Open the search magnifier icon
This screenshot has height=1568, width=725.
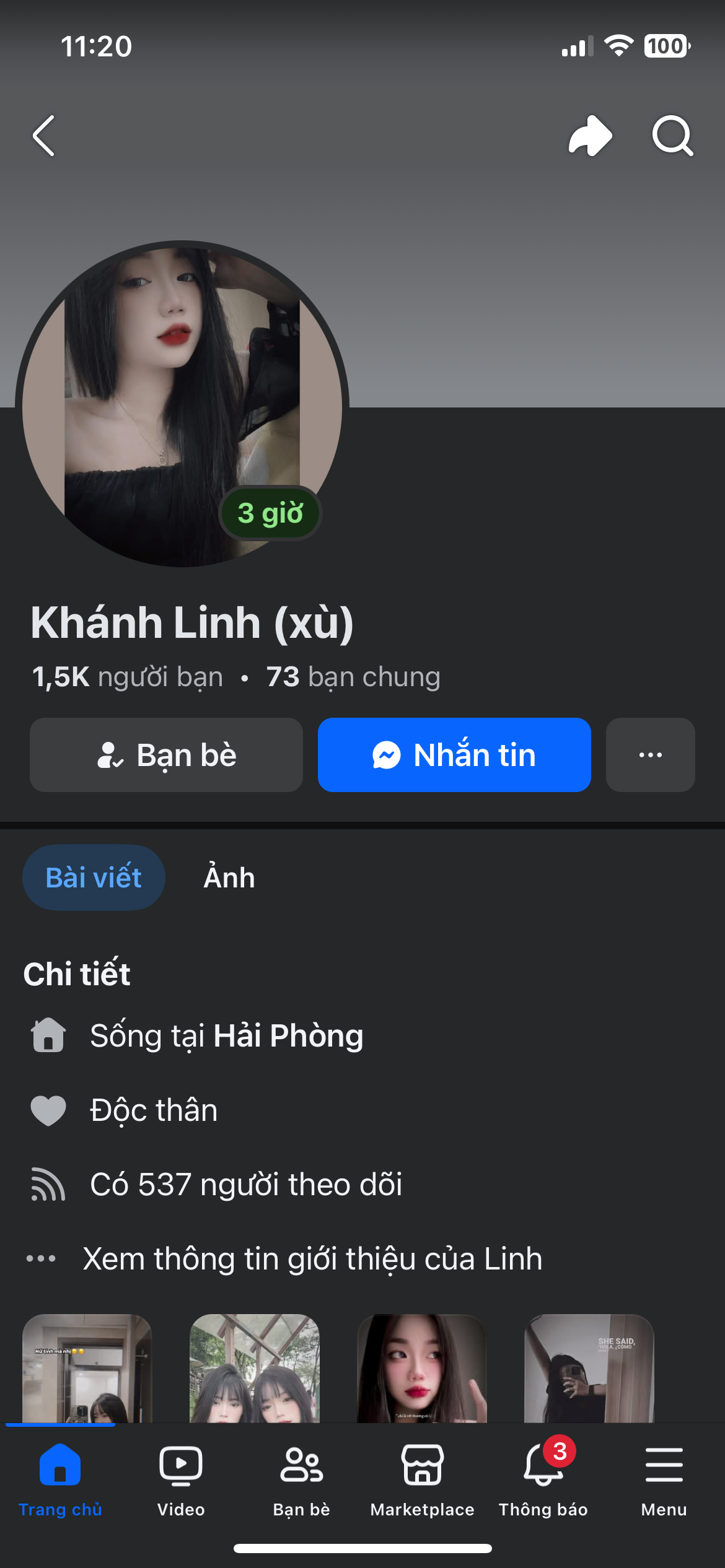point(672,136)
